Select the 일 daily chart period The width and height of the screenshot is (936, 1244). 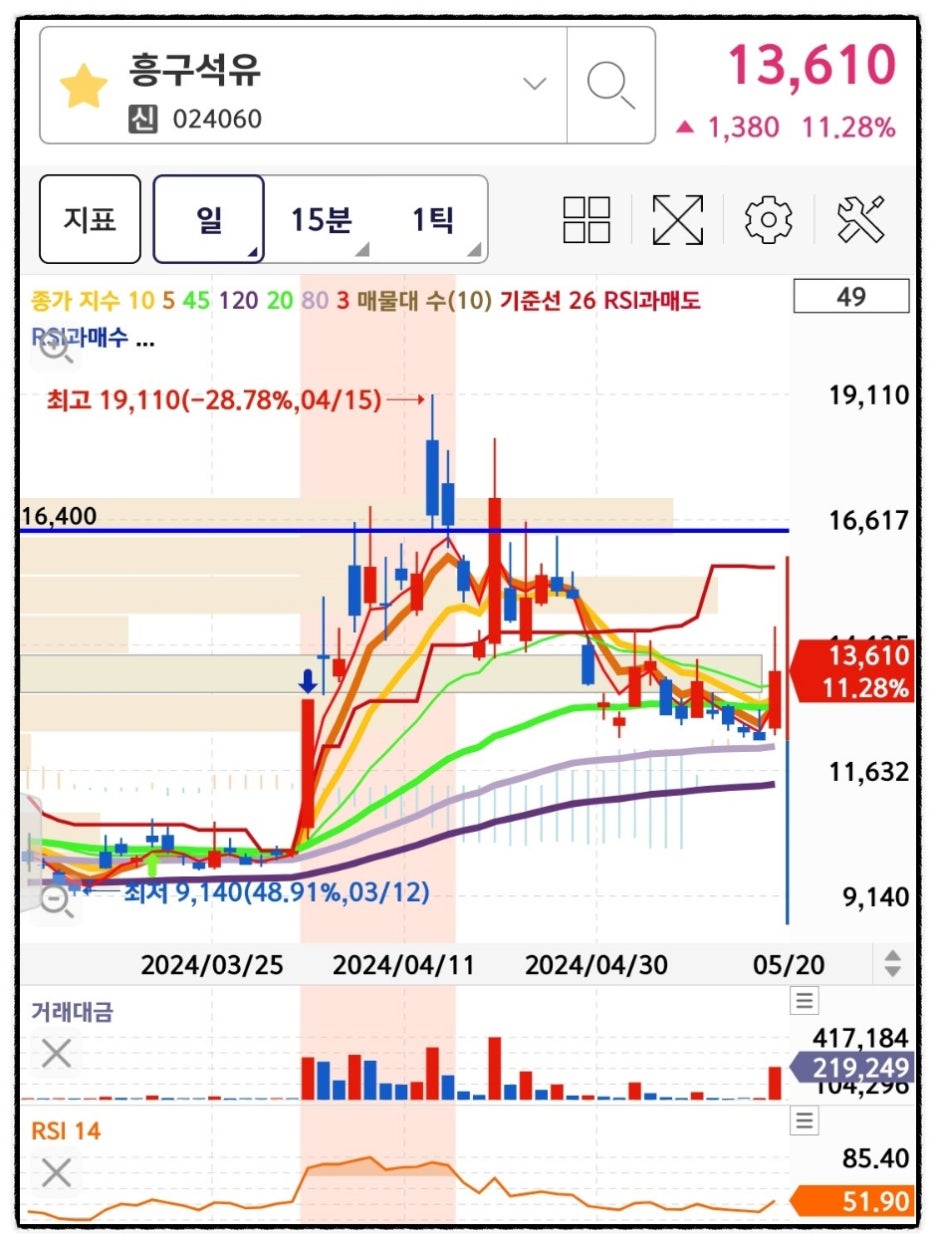[x=209, y=219]
